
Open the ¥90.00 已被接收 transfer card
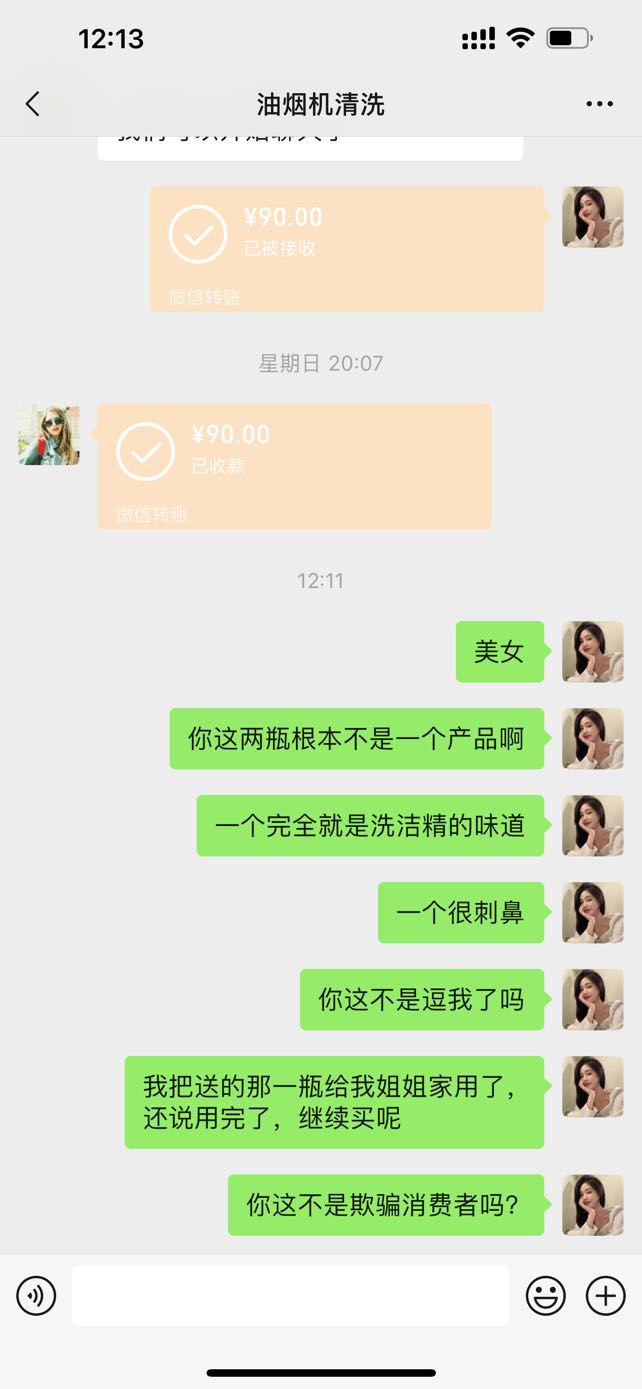(x=347, y=249)
